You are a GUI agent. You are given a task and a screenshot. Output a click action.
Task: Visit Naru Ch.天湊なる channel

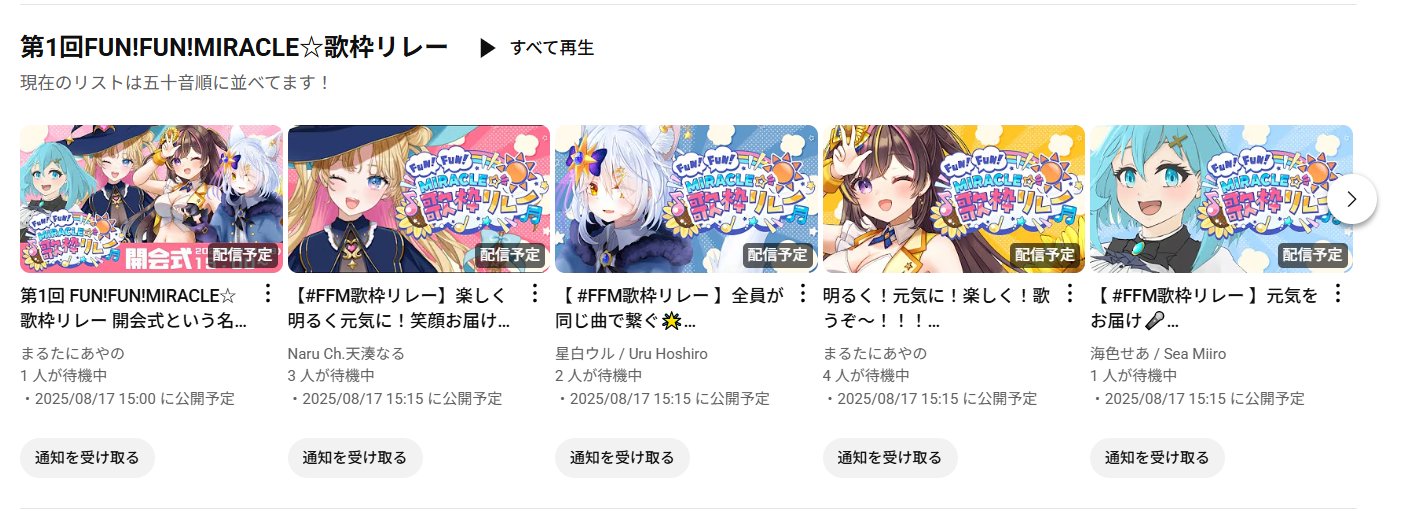click(x=346, y=354)
